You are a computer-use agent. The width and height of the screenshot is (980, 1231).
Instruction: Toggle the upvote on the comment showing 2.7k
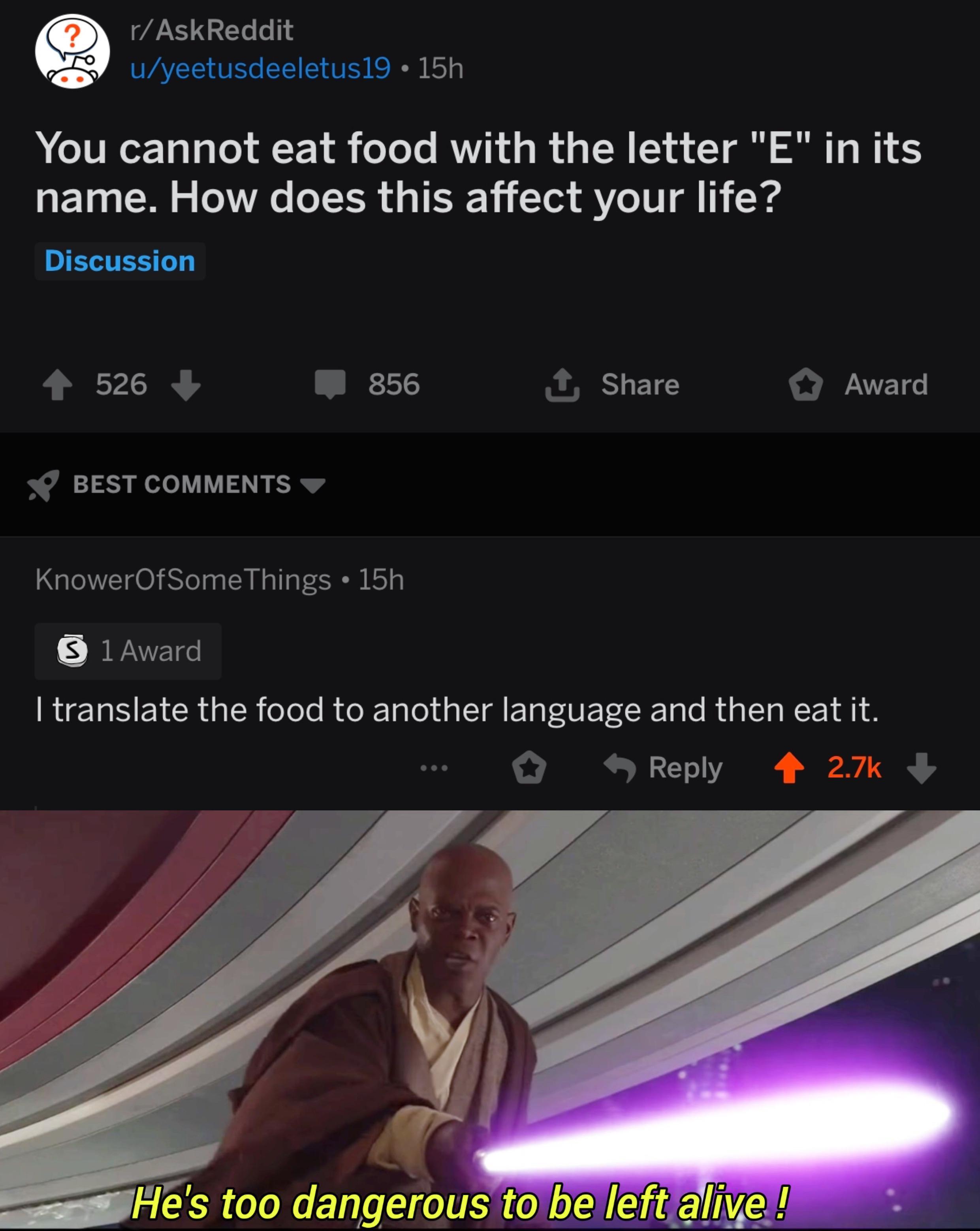791,767
